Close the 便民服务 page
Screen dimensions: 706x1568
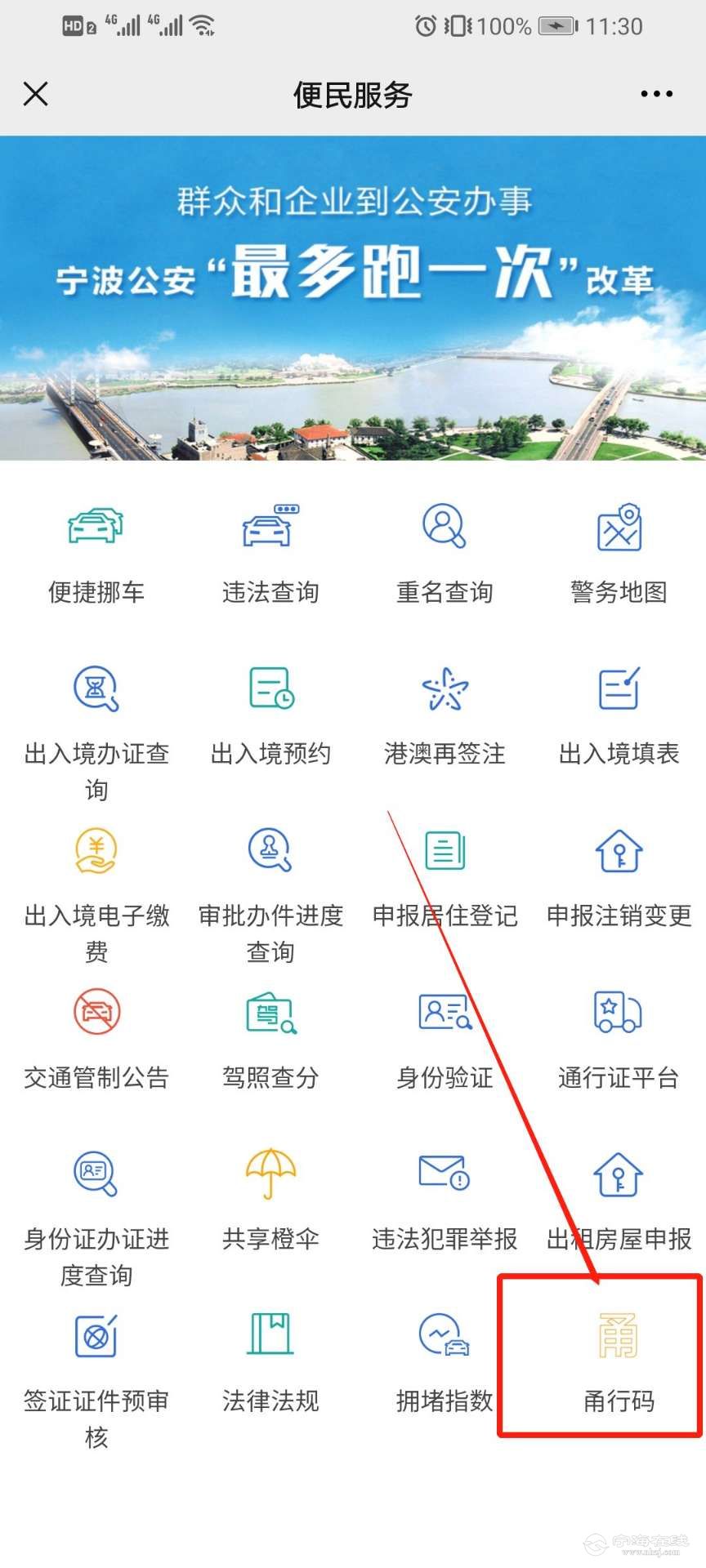(36, 94)
